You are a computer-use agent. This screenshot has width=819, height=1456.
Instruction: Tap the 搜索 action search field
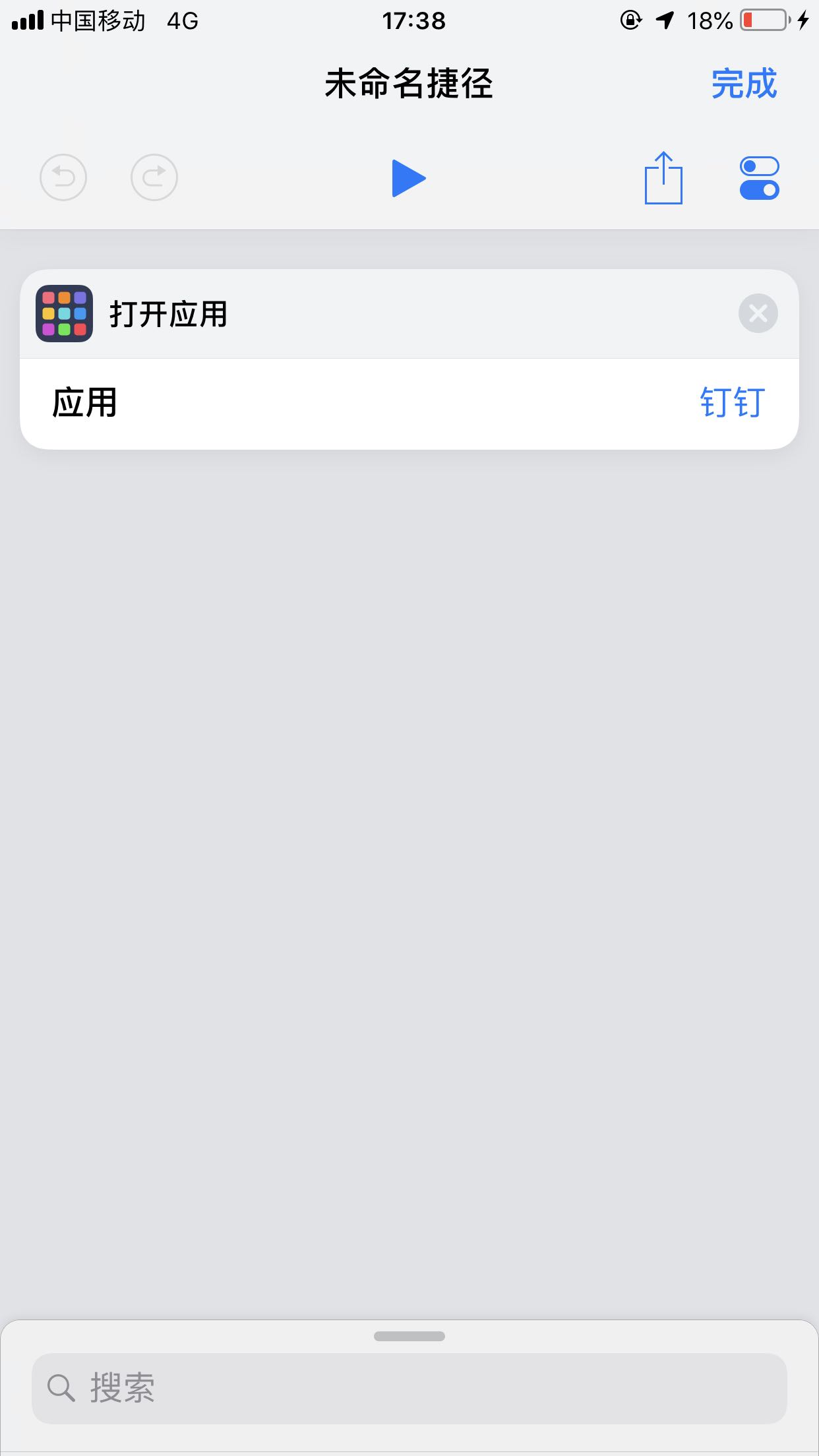[x=409, y=1388]
